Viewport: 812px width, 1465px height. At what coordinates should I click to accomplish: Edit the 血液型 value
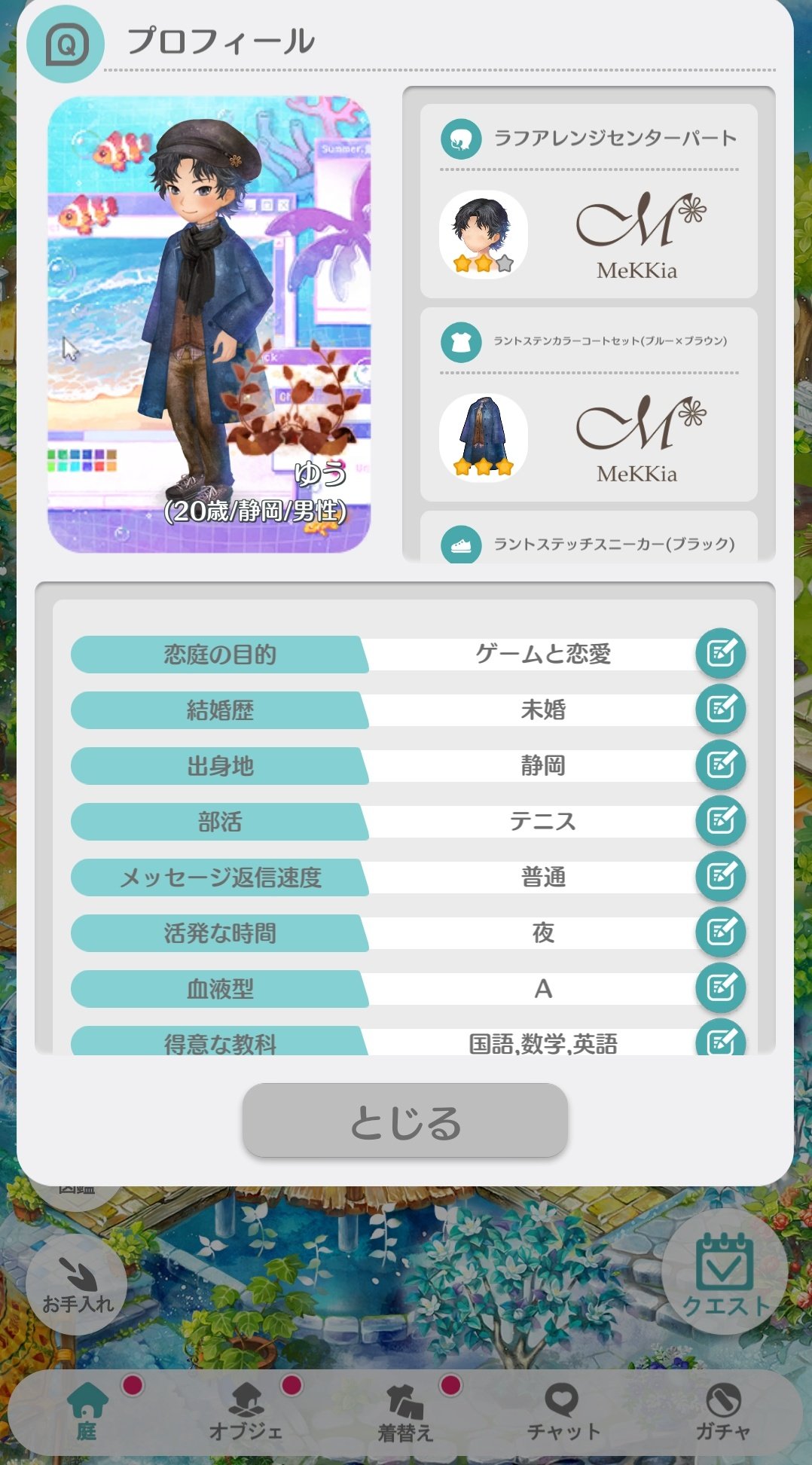[721, 987]
